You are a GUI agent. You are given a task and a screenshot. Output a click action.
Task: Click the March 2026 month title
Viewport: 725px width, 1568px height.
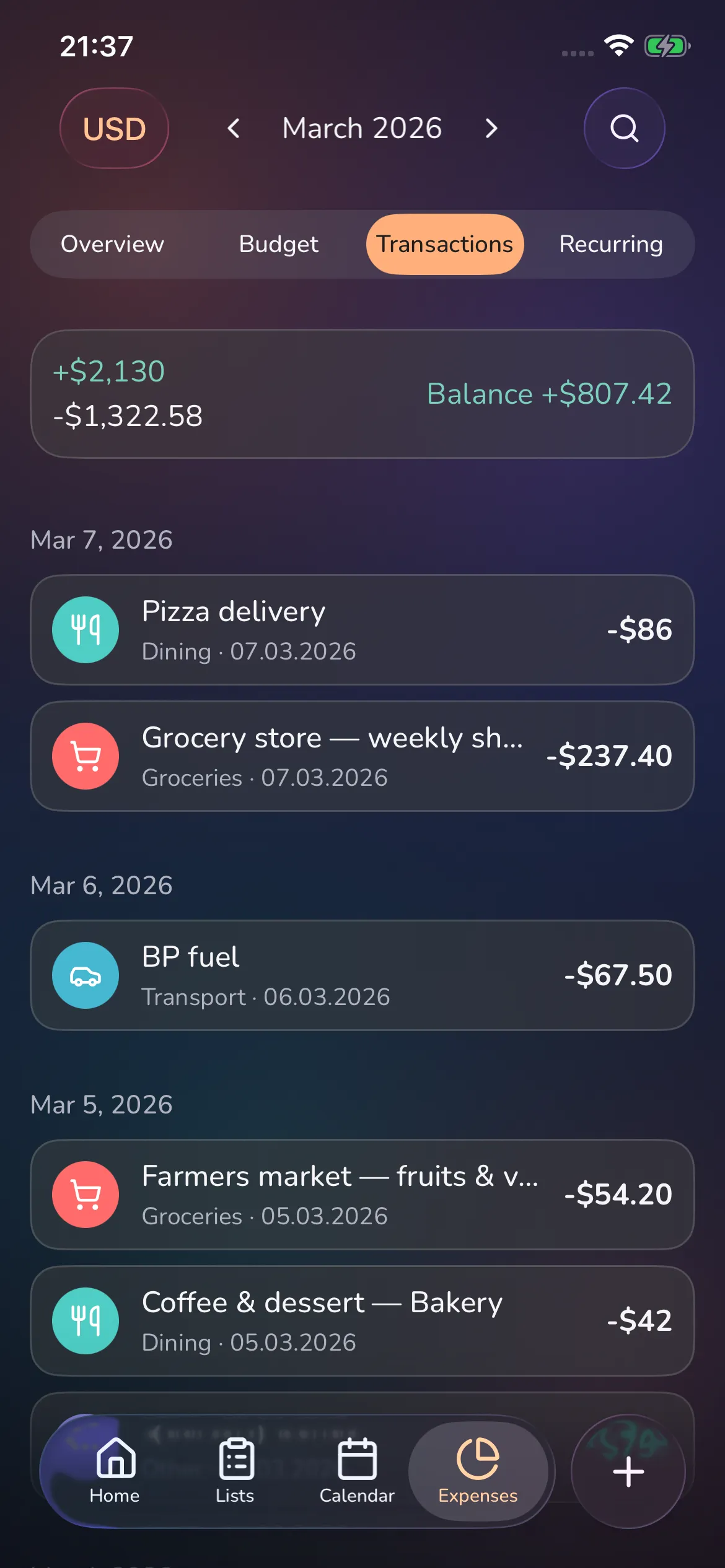(x=362, y=128)
